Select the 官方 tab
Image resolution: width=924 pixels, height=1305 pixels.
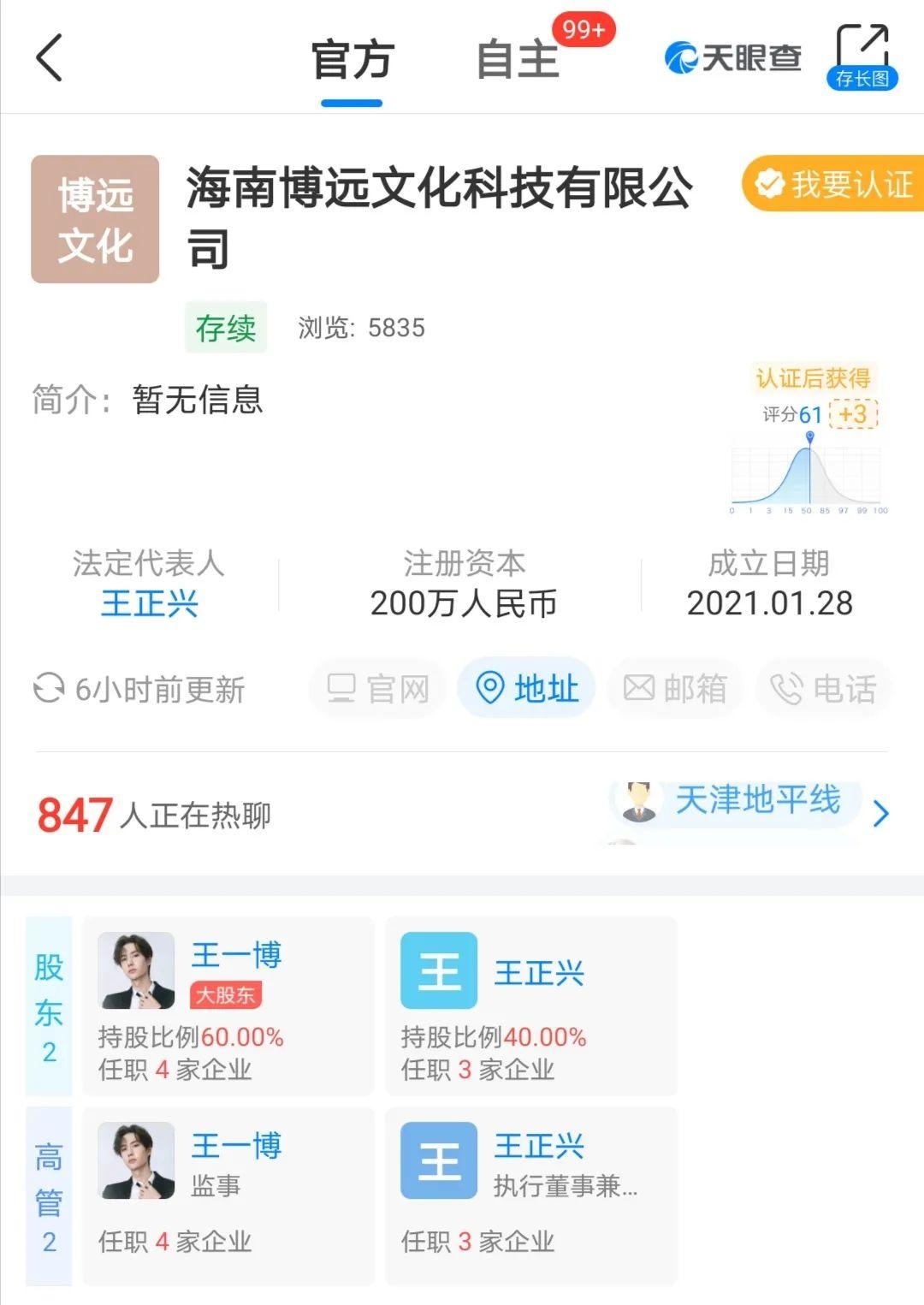pyautogui.click(x=352, y=60)
